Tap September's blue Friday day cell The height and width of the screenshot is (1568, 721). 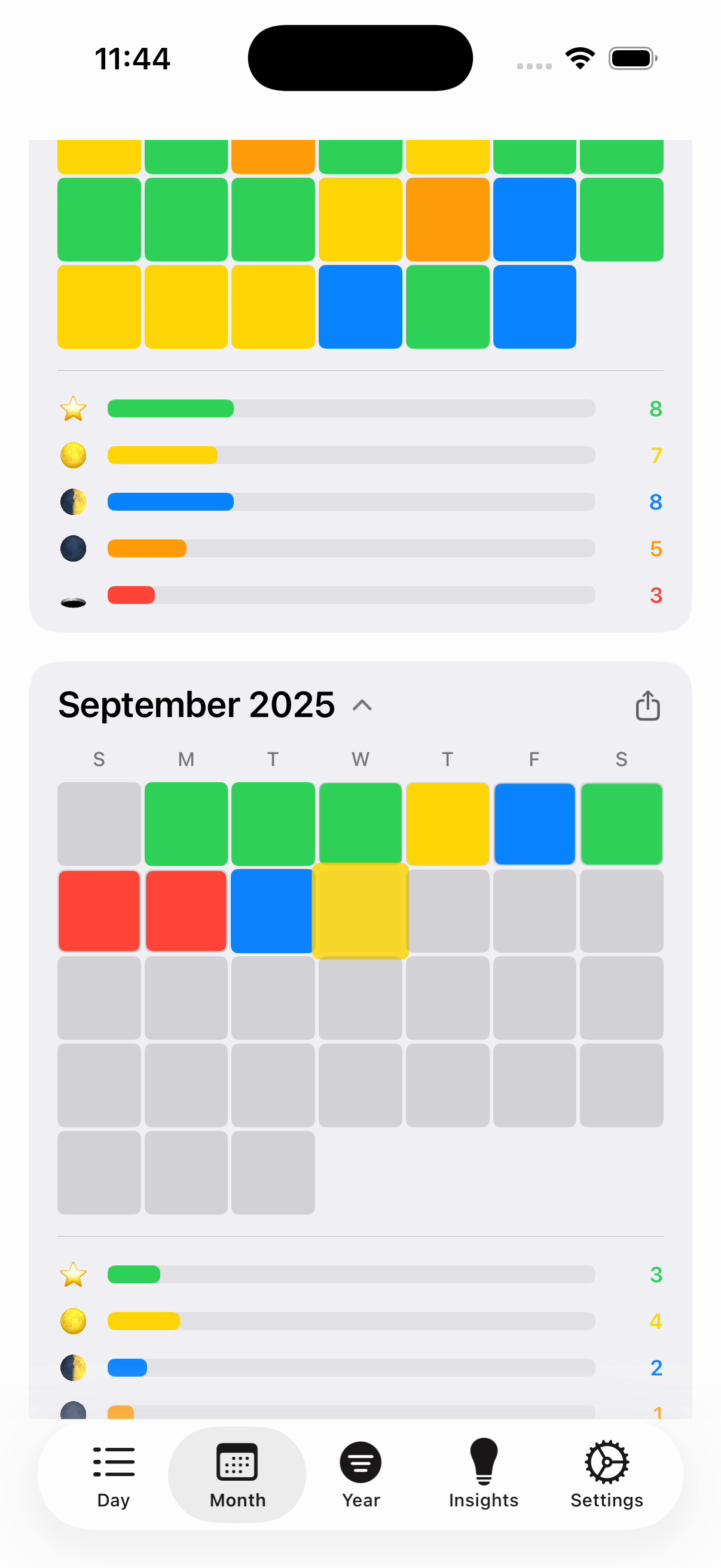pos(534,823)
